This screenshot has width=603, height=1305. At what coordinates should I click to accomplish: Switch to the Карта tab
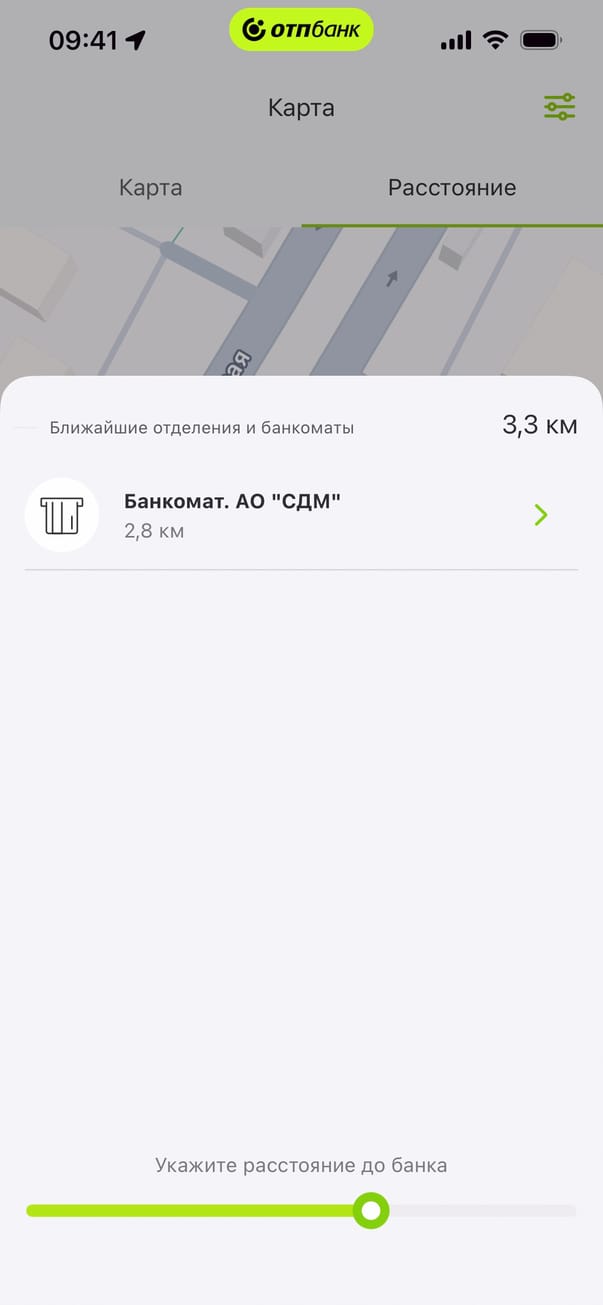tap(150, 188)
